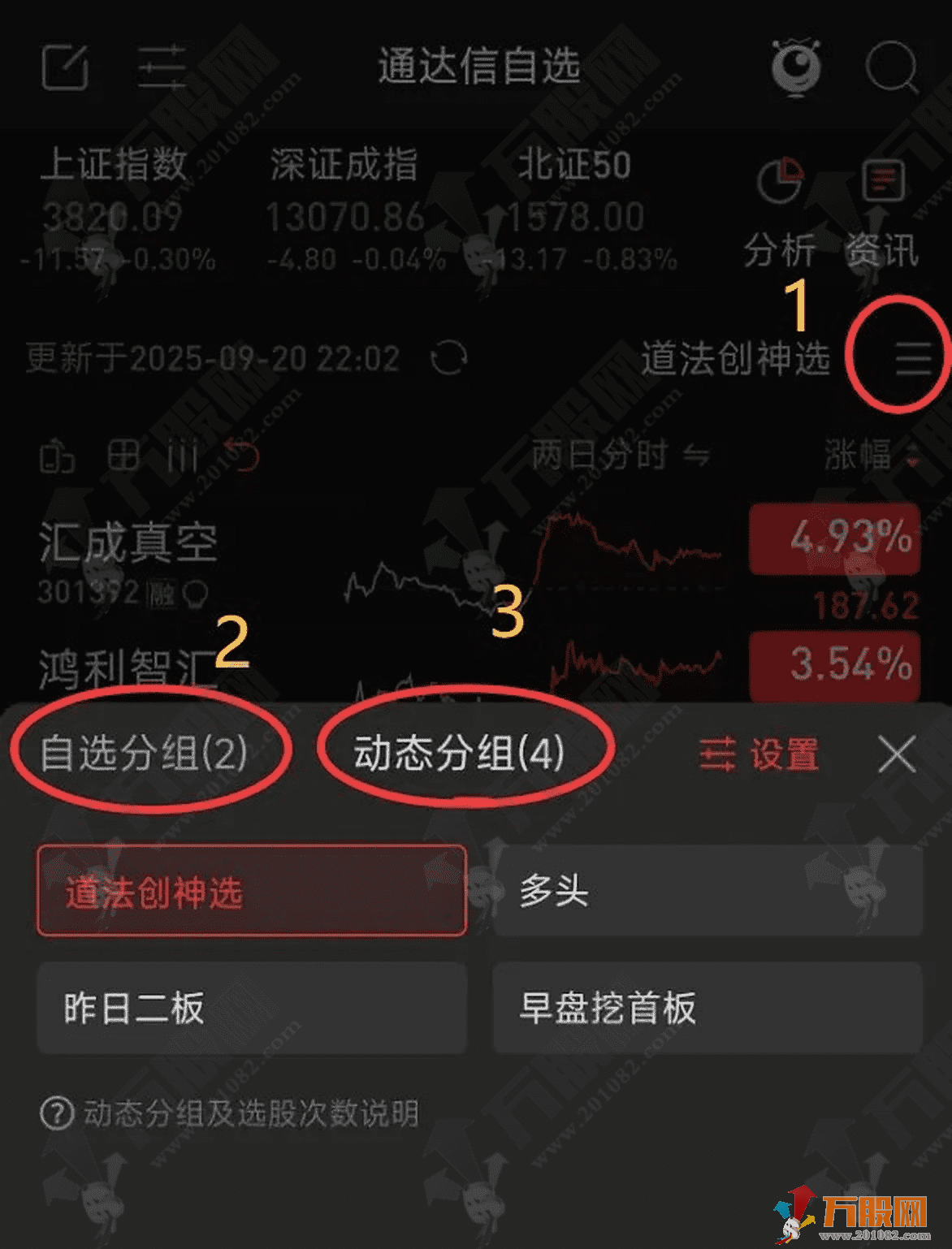
Task: Select the 早盘挖首板 group
Action: [707, 1009]
